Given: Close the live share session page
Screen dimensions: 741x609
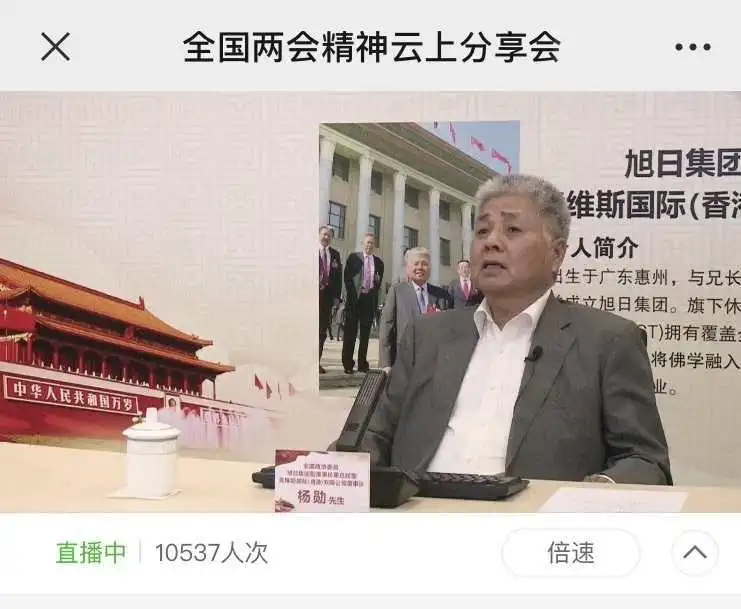Looking at the screenshot, I should (55, 46).
